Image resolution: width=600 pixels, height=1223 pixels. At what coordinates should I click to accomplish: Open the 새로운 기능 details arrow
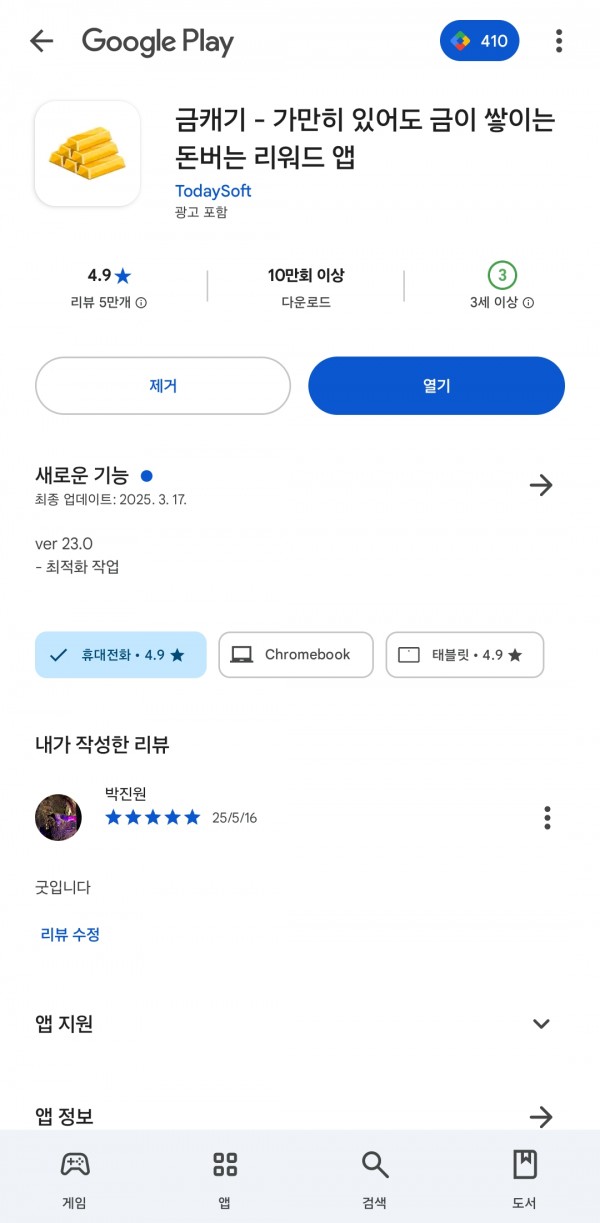[541, 485]
